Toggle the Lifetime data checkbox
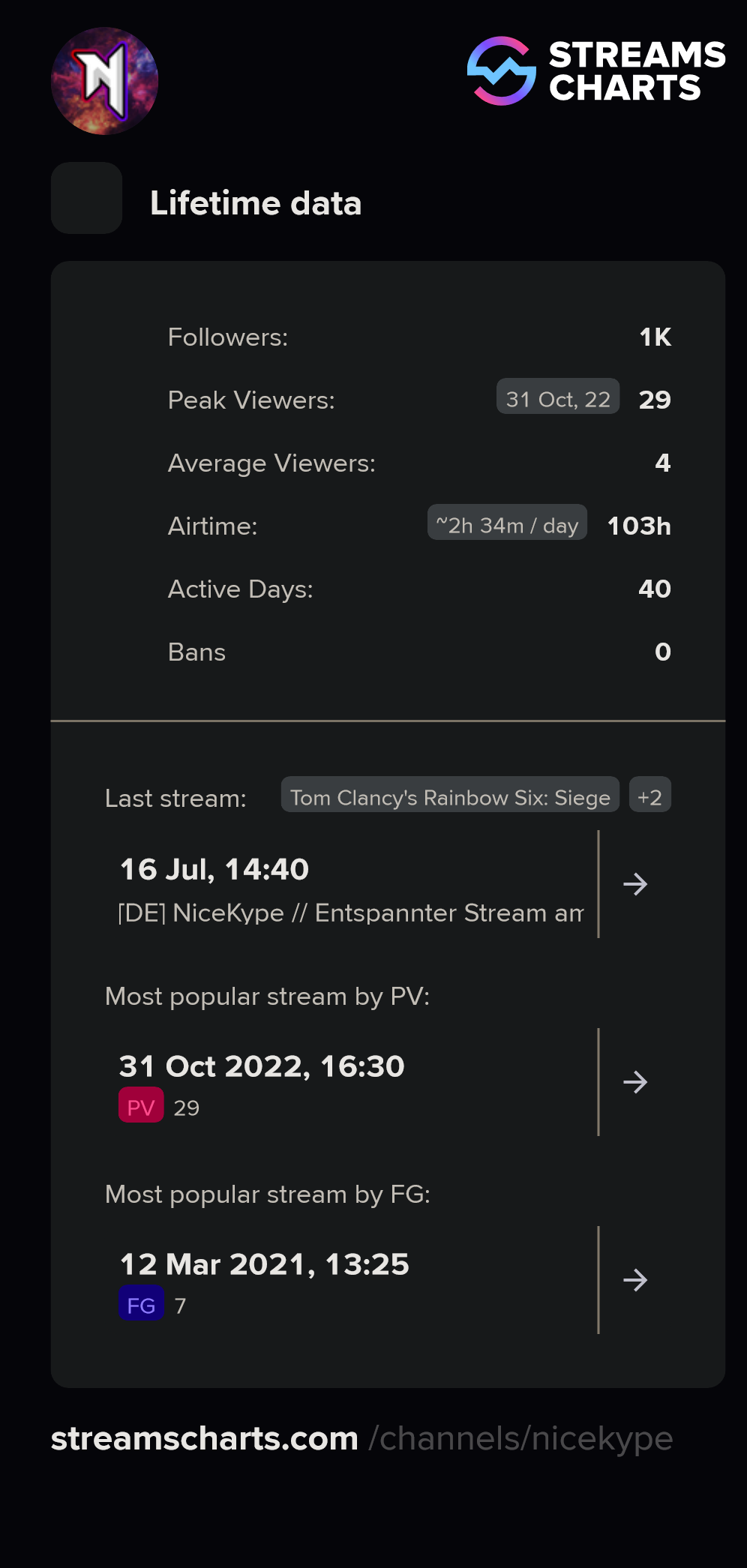The width and height of the screenshot is (747, 1568). 86,199
